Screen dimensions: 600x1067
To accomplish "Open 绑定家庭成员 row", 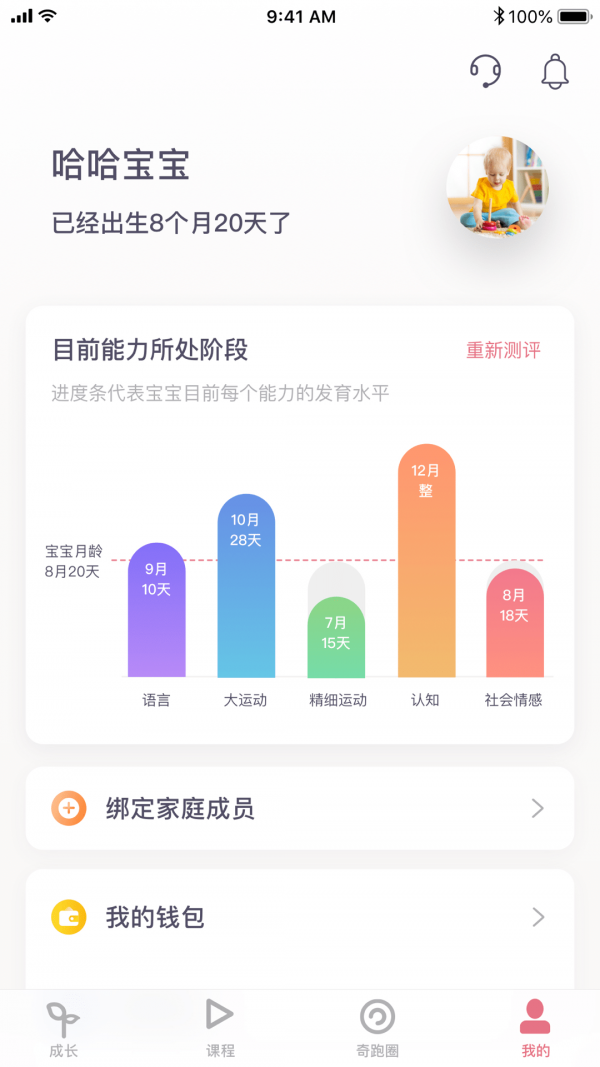I will (300, 808).
